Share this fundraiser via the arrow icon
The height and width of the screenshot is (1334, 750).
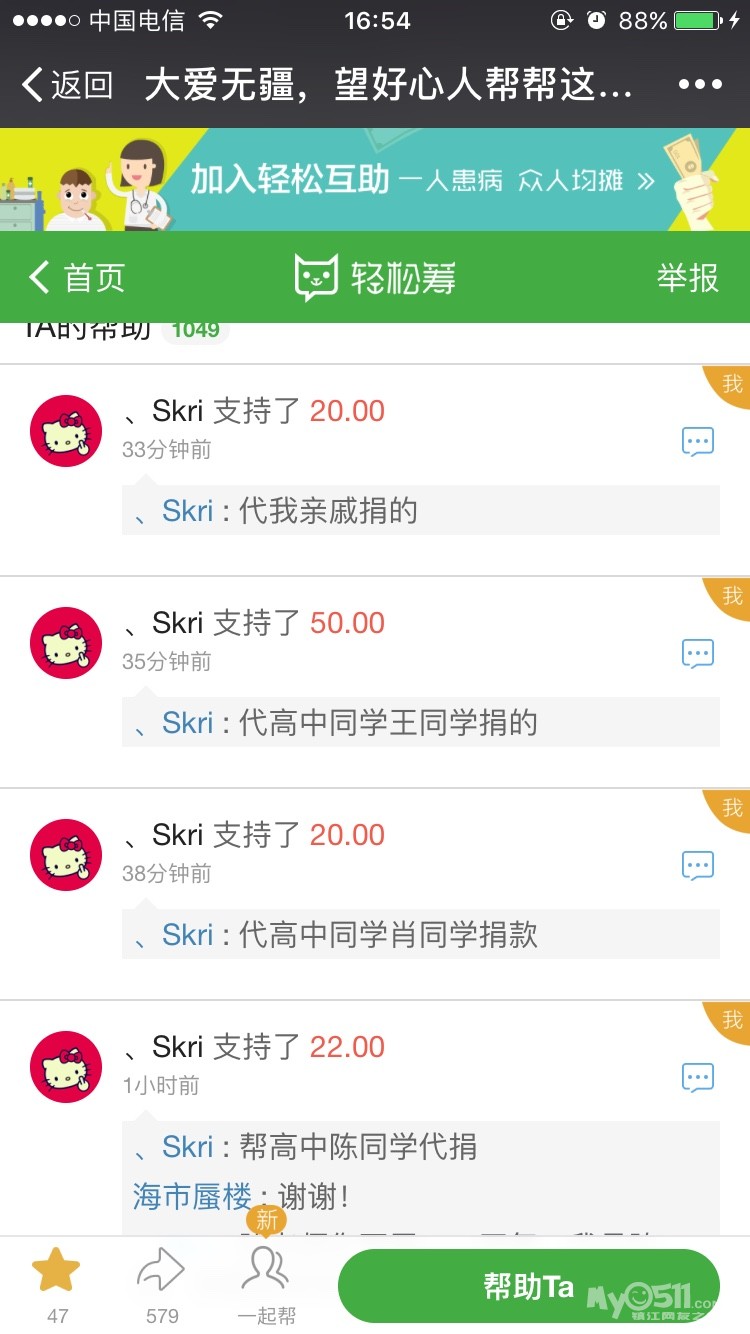[161, 1272]
